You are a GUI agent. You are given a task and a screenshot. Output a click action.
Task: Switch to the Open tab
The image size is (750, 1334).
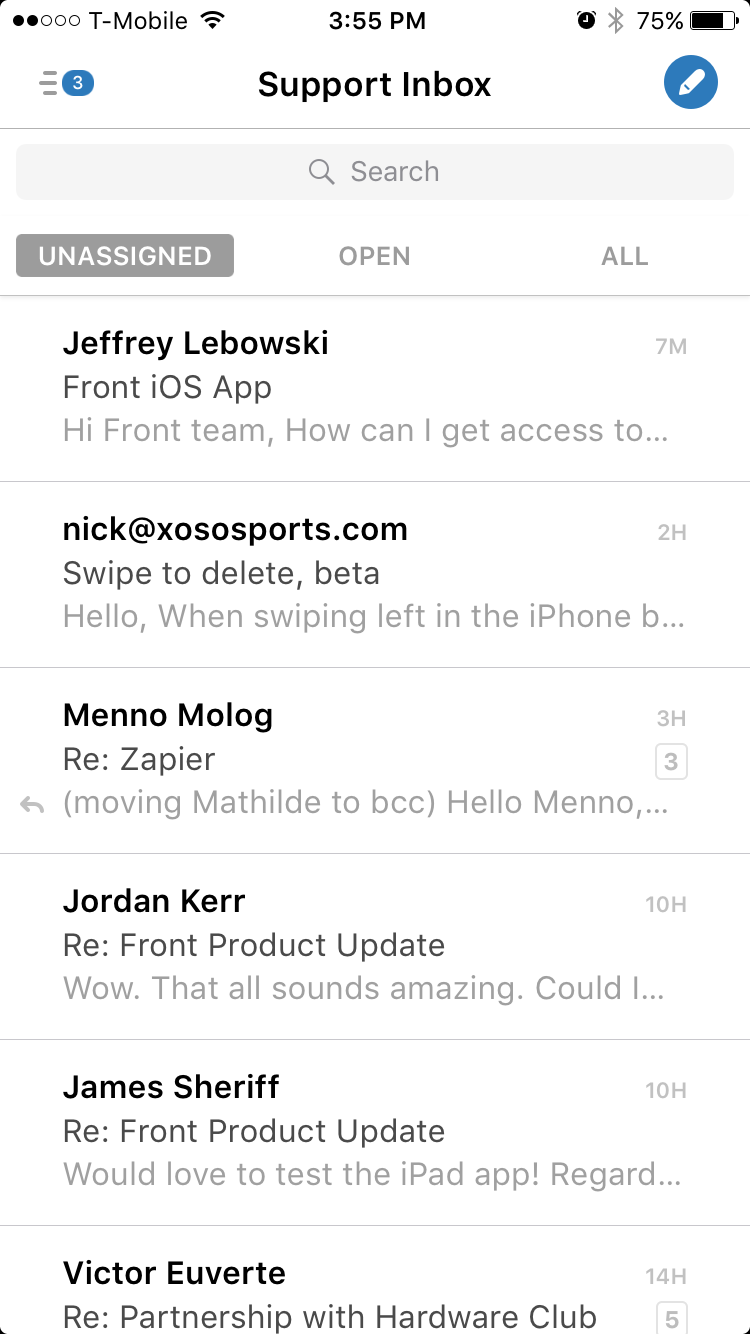[375, 256]
